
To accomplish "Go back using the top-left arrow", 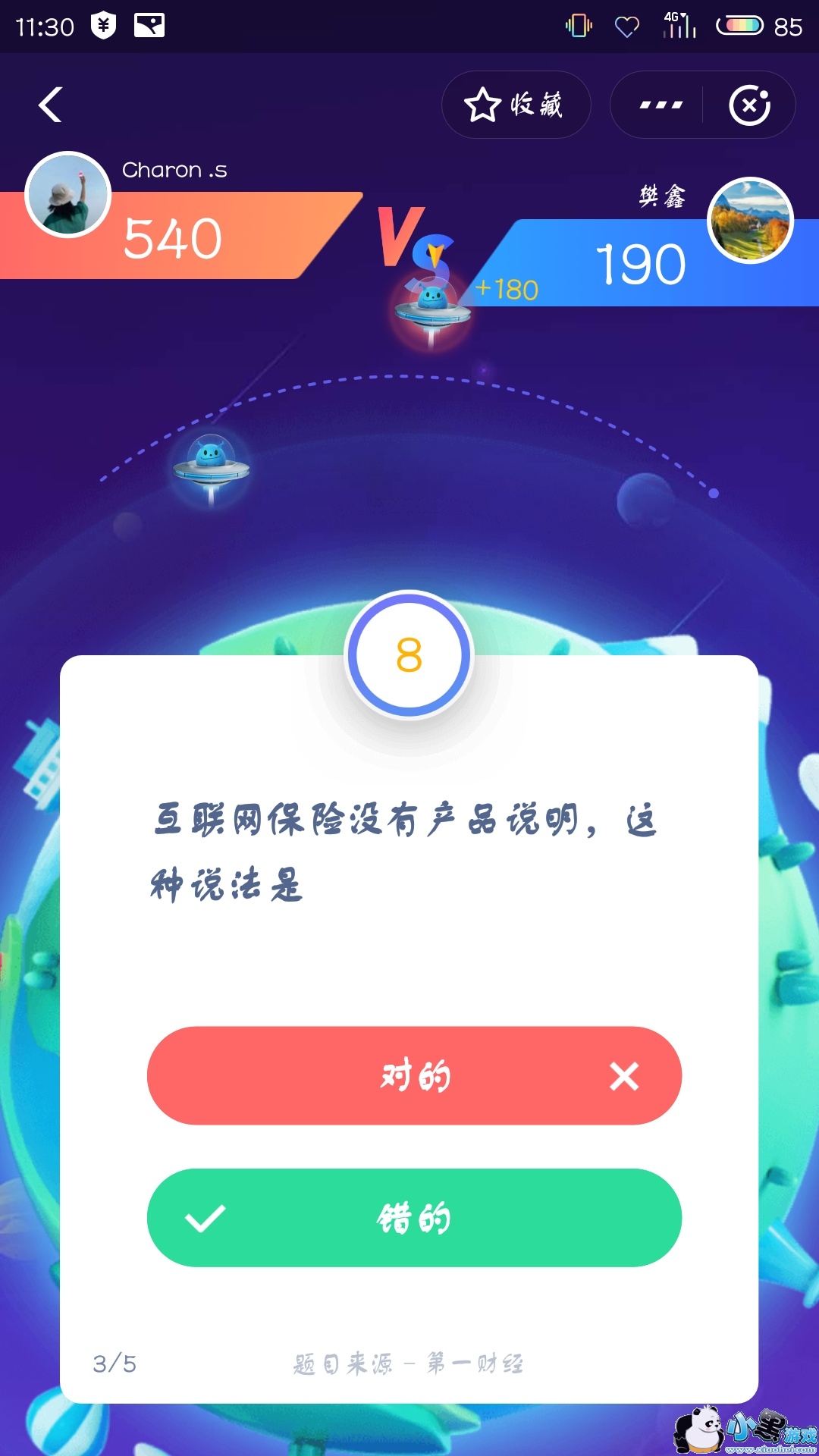I will [x=50, y=105].
